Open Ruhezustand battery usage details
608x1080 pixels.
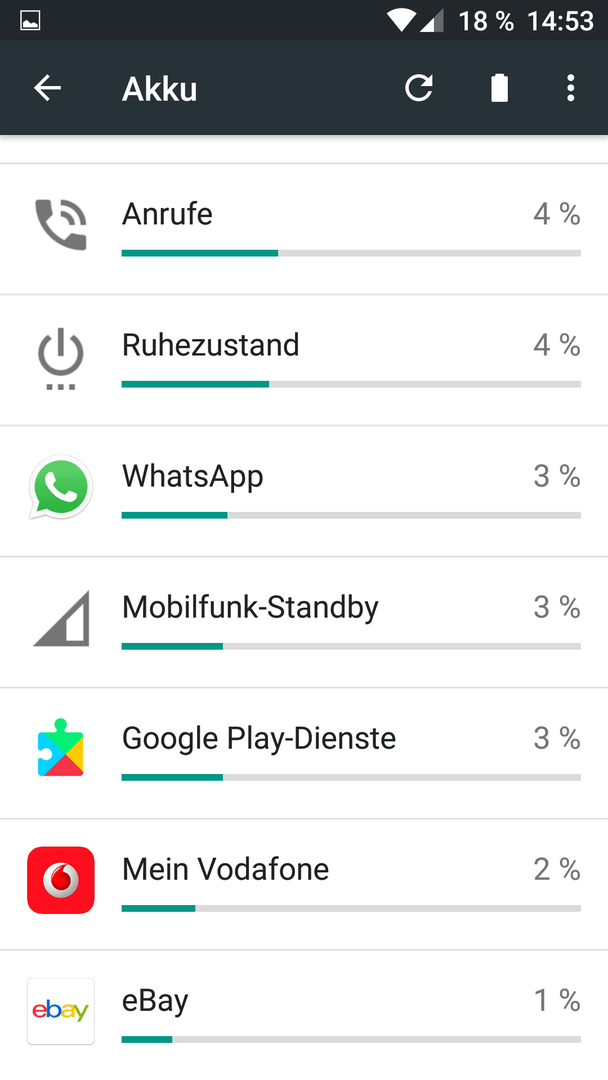tap(304, 360)
